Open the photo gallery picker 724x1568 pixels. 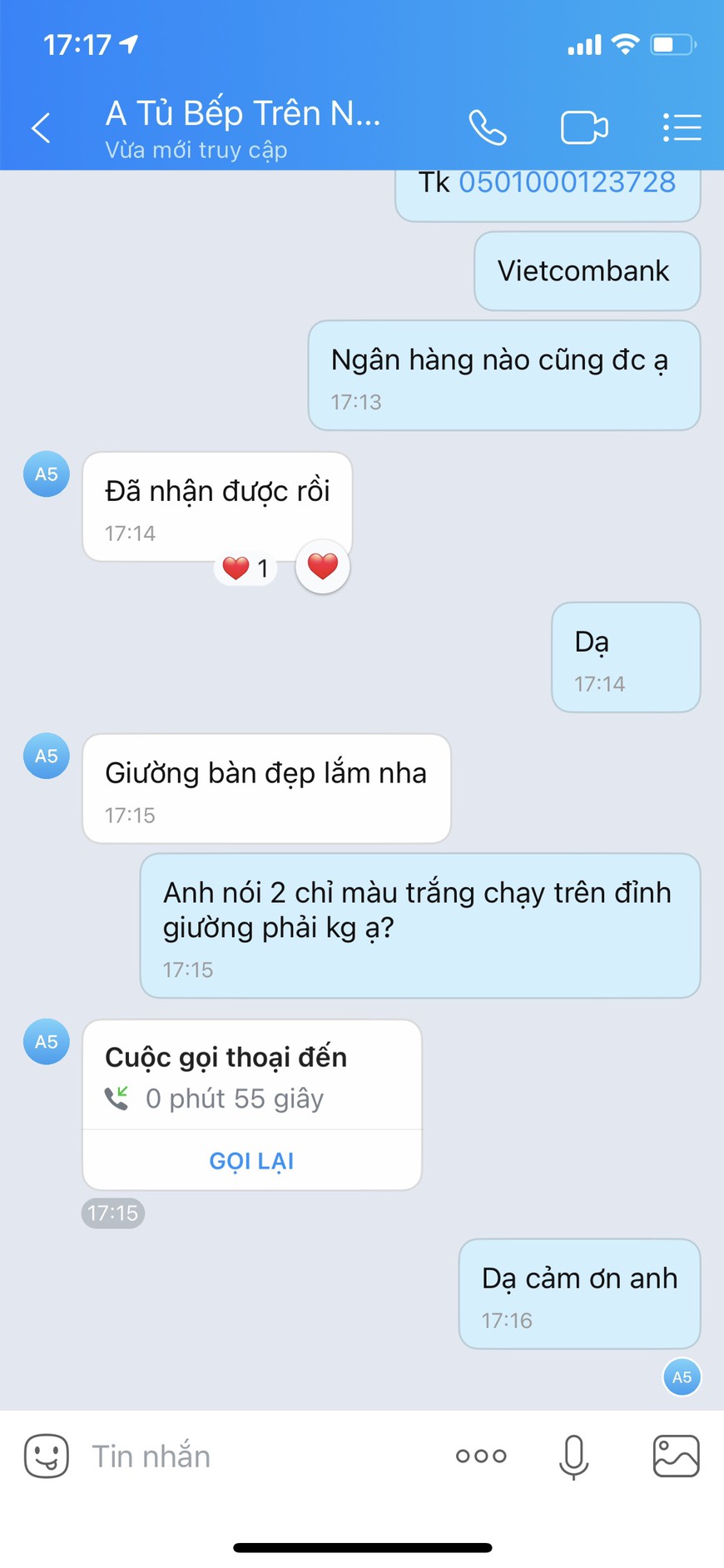[676, 1456]
